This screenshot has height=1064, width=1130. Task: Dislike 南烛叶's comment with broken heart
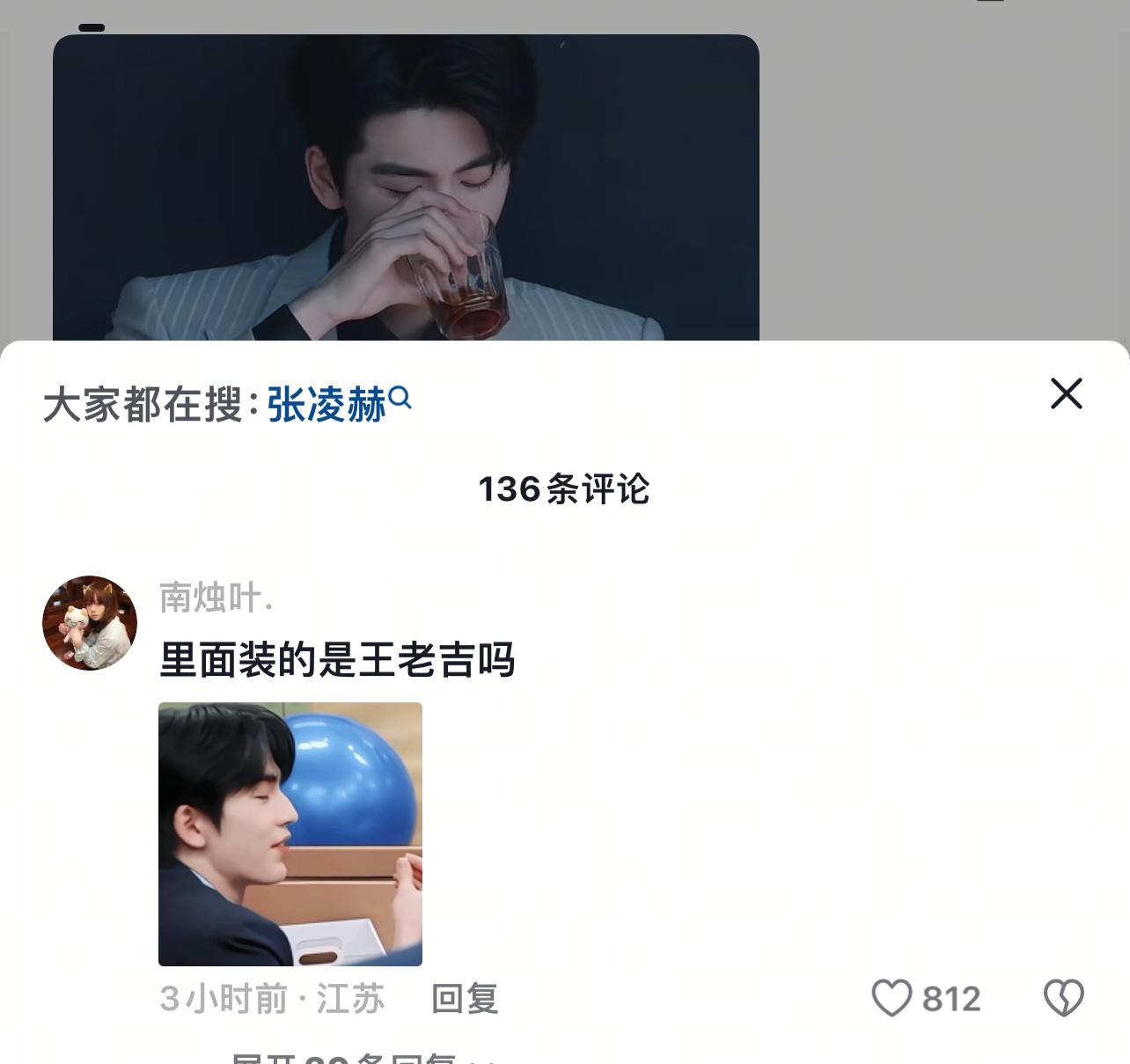pyautogui.click(x=1063, y=999)
